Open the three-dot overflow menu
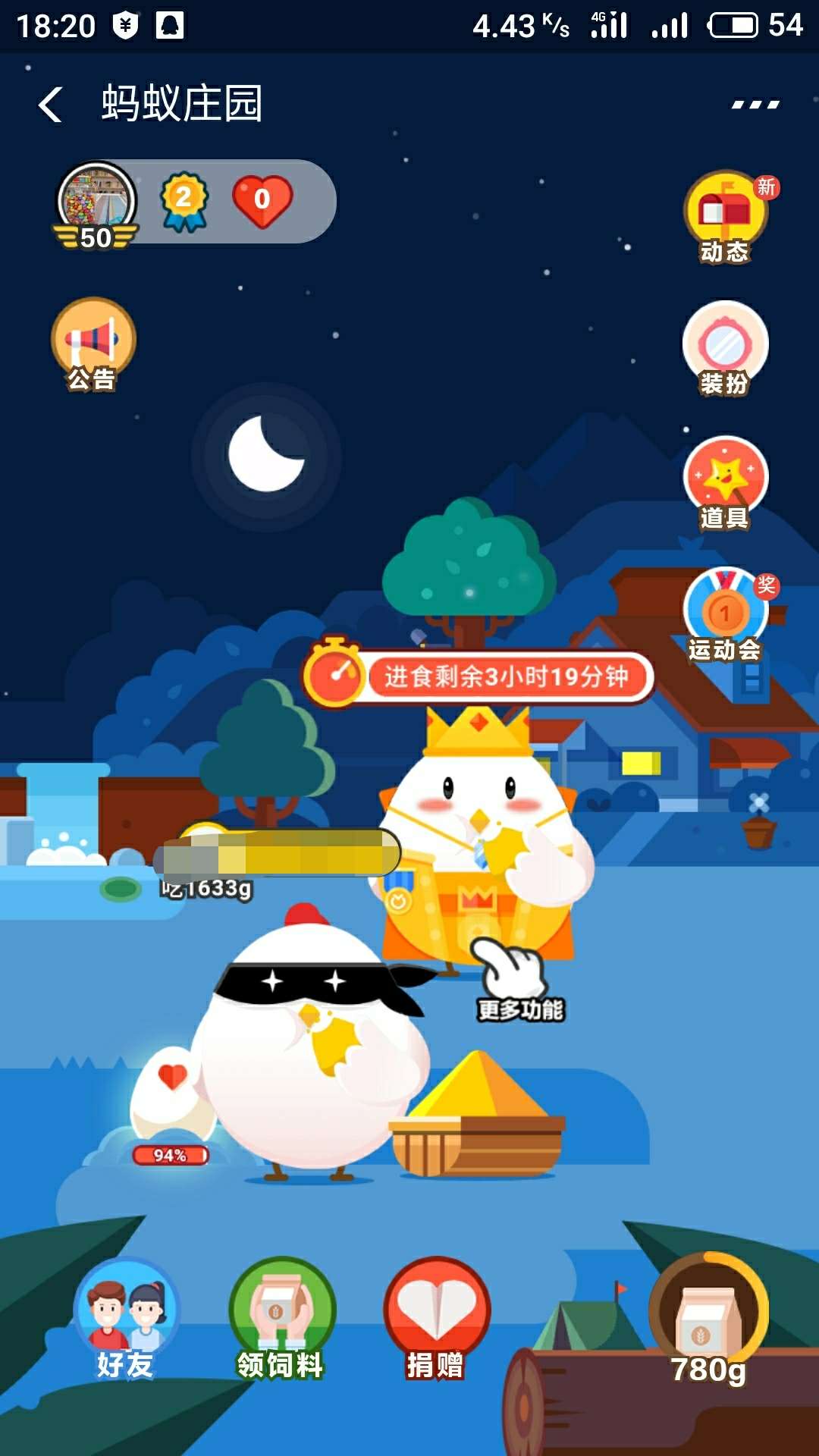 755,105
